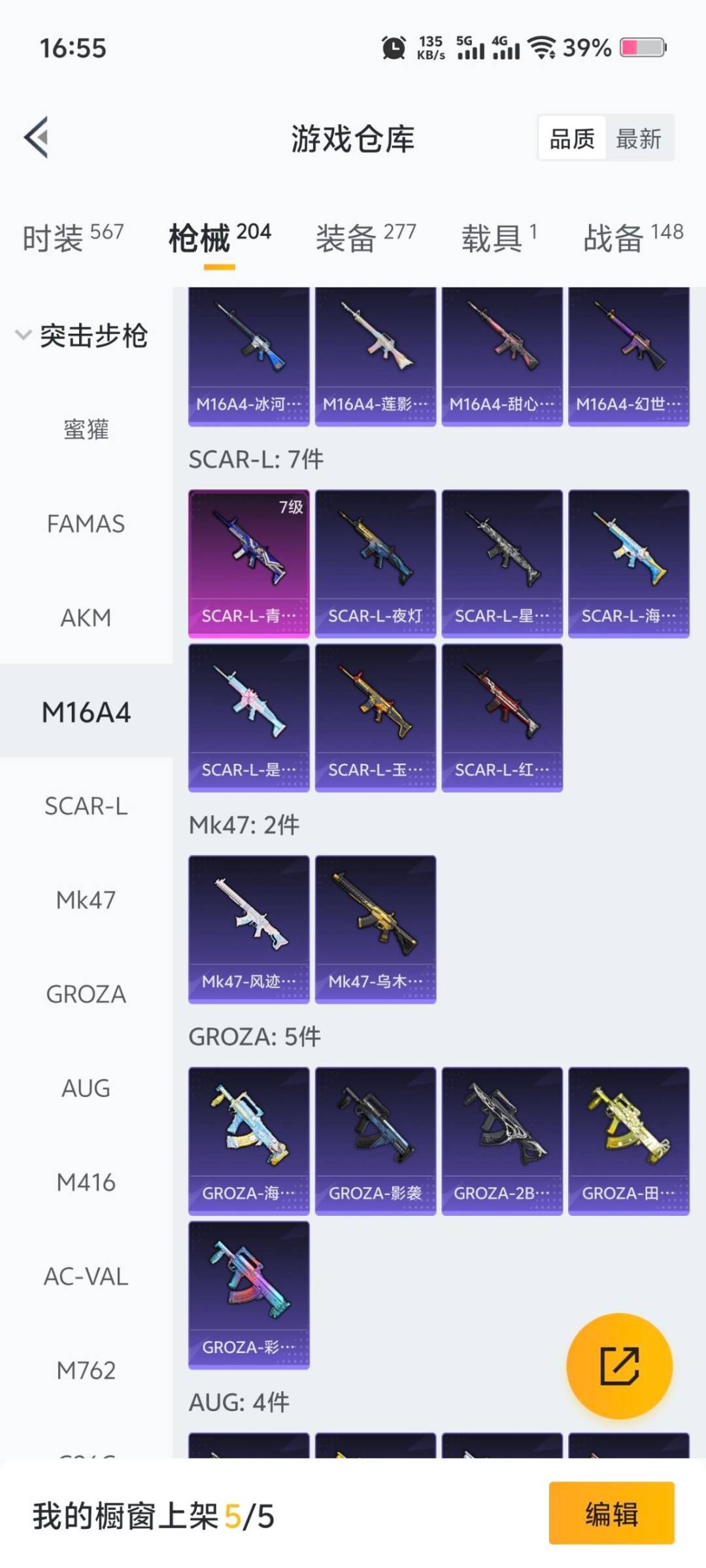Open the 战备 tab
The height and width of the screenshot is (1568, 706).
coord(633,238)
